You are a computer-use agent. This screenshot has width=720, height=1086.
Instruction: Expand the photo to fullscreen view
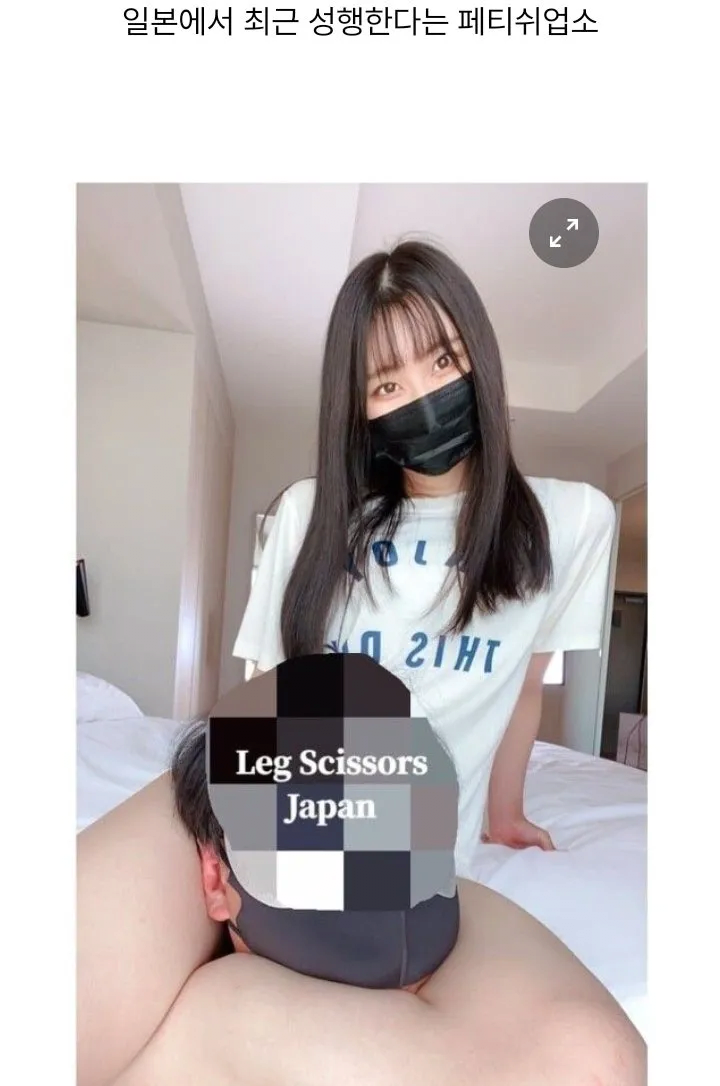pyautogui.click(x=563, y=234)
